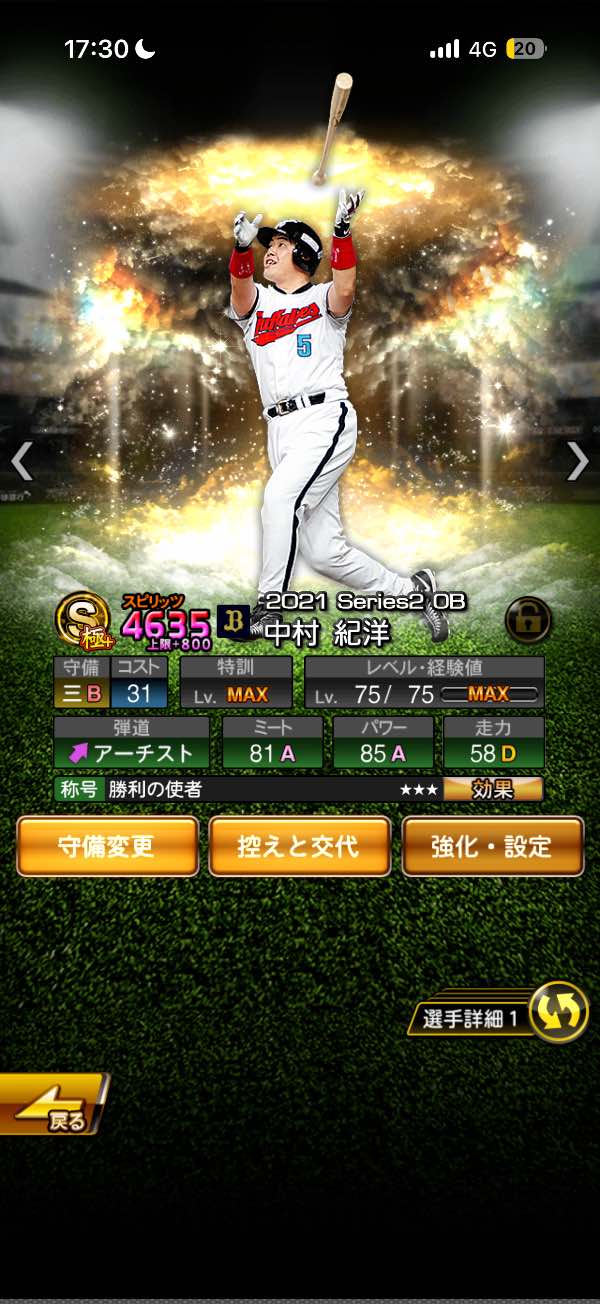Toggle the player lock icon
This screenshot has width=600, height=1304.
(x=527, y=620)
